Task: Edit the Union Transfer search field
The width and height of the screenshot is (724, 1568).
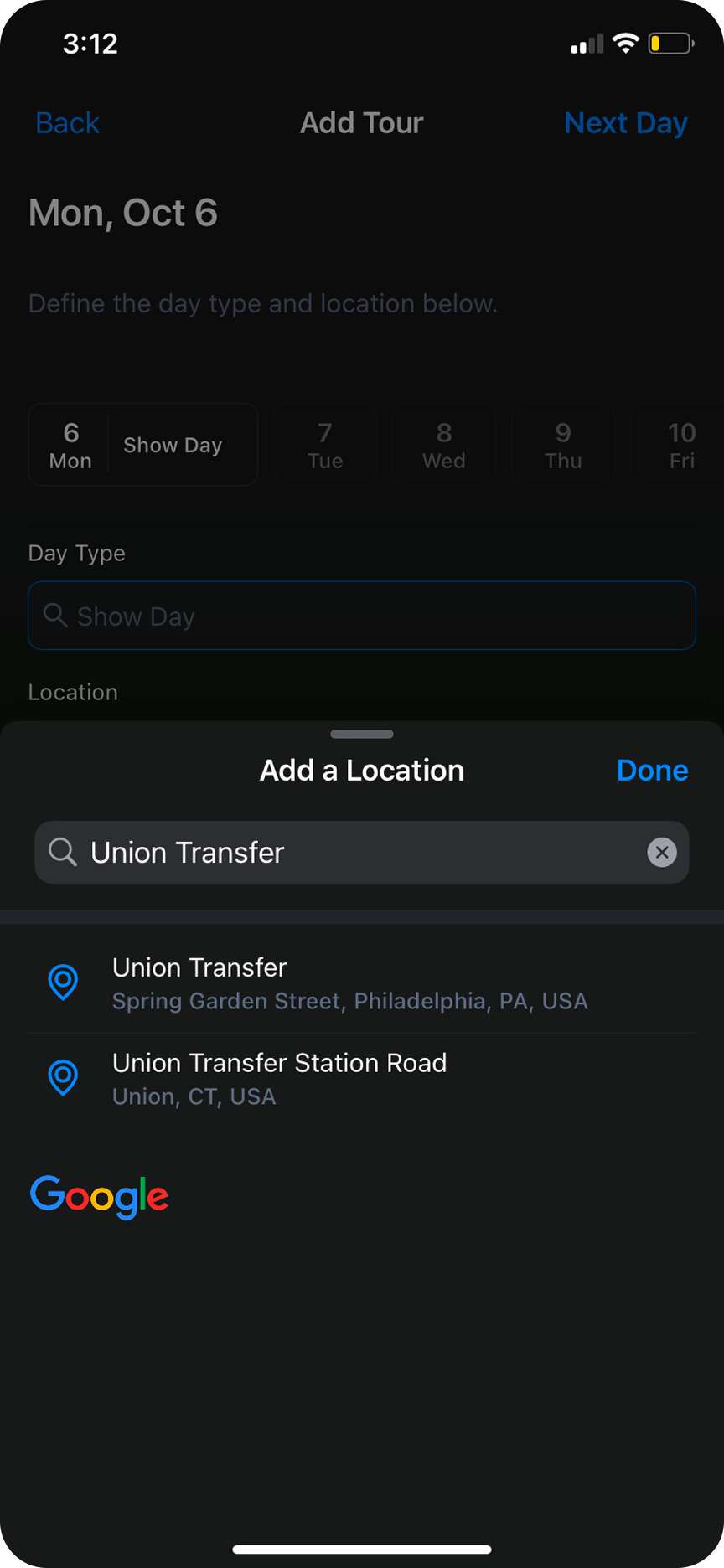Action: point(352,853)
